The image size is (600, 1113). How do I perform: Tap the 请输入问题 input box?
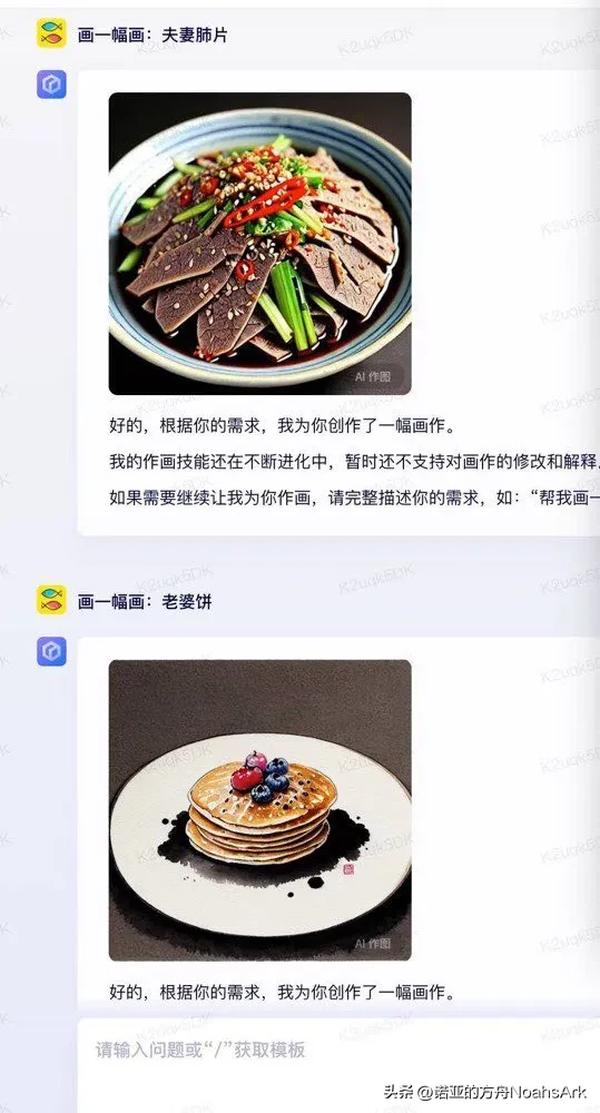(300, 1050)
